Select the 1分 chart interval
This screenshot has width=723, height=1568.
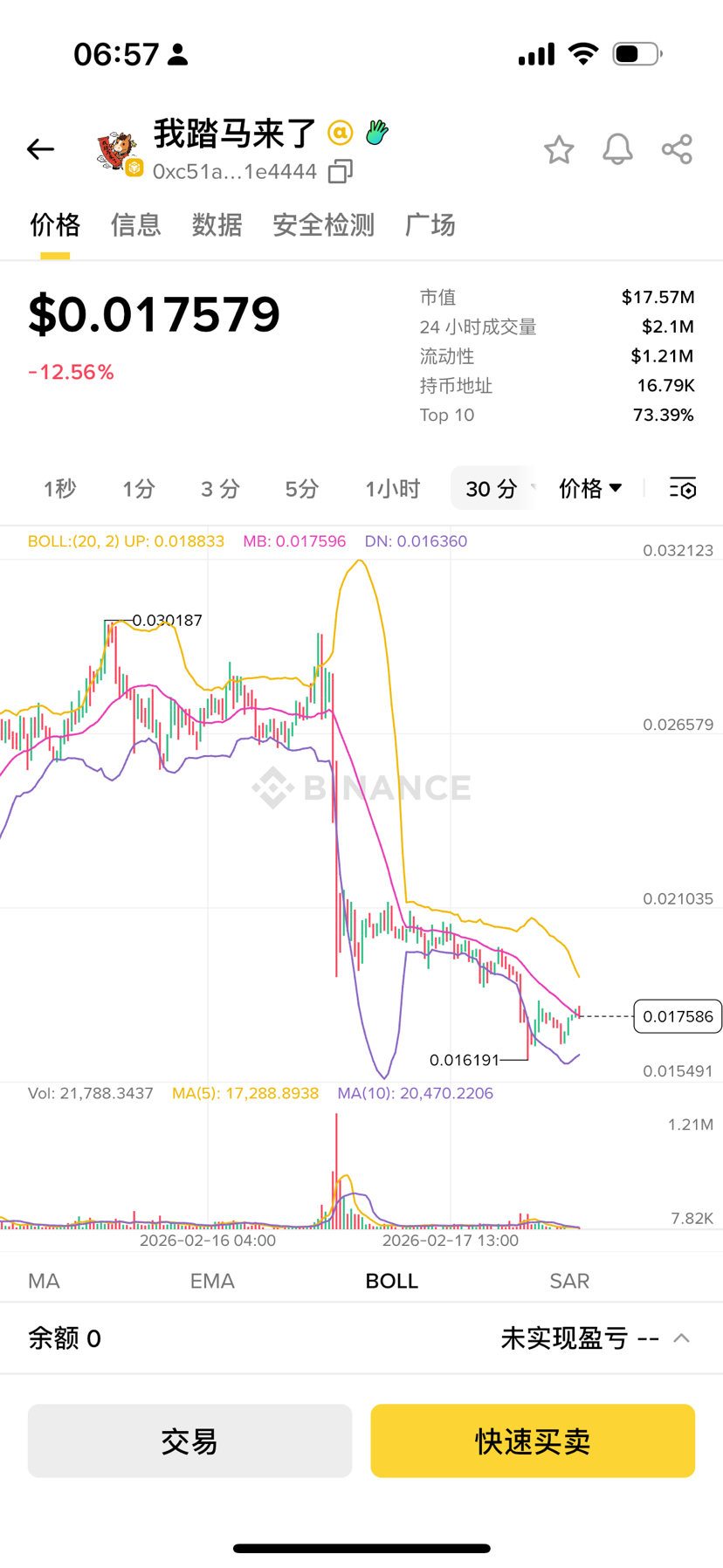coord(138,488)
